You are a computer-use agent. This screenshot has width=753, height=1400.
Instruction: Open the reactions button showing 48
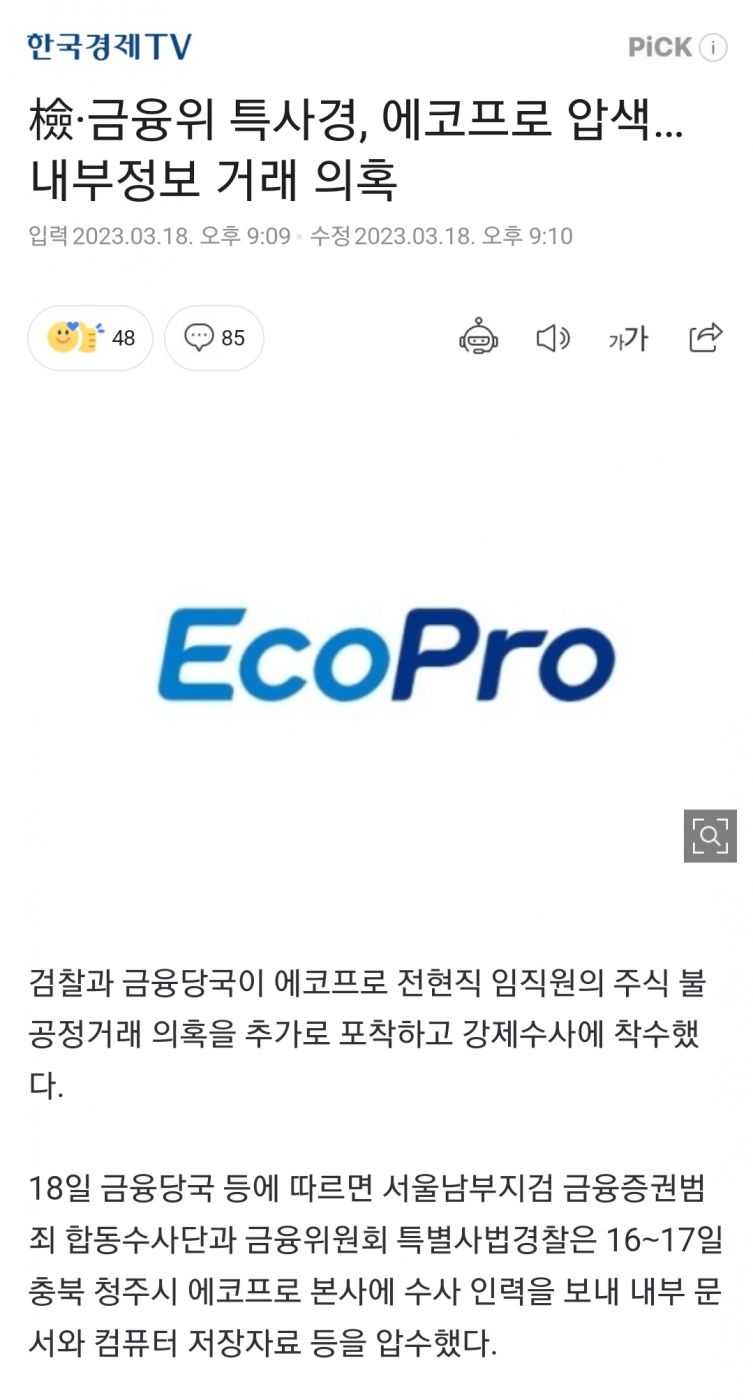[90, 338]
